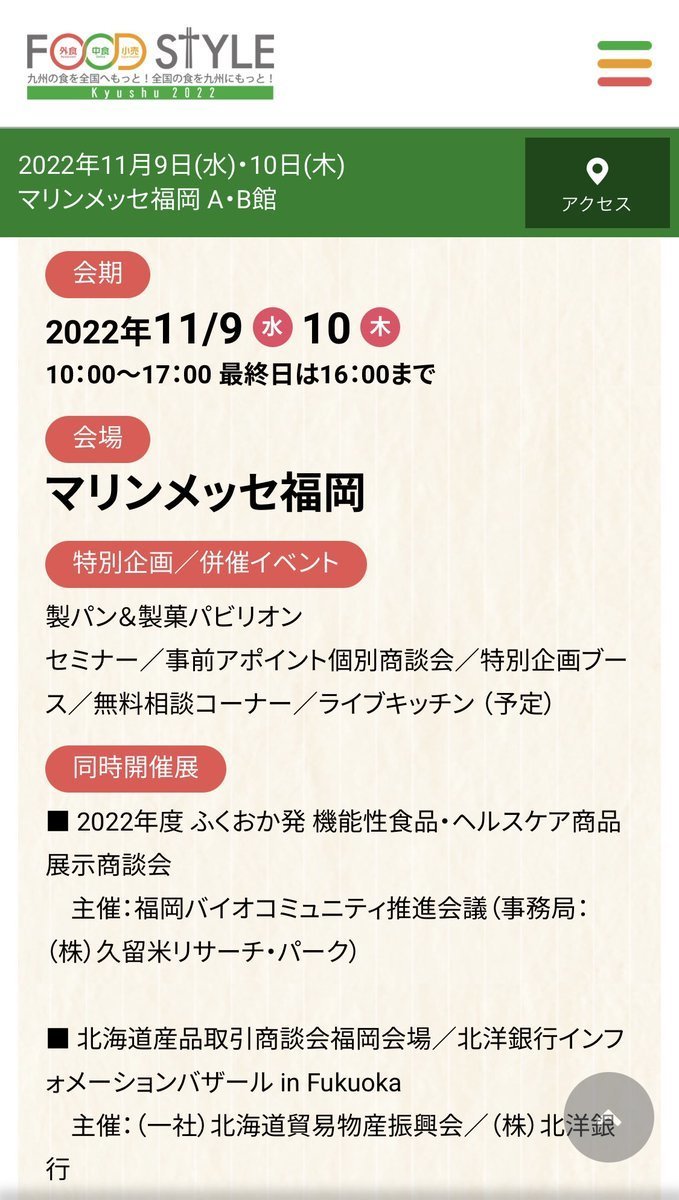Tap the floating scroll-to-top button
Image resolution: width=679 pixels, height=1200 pixels.
point(609,1117)
